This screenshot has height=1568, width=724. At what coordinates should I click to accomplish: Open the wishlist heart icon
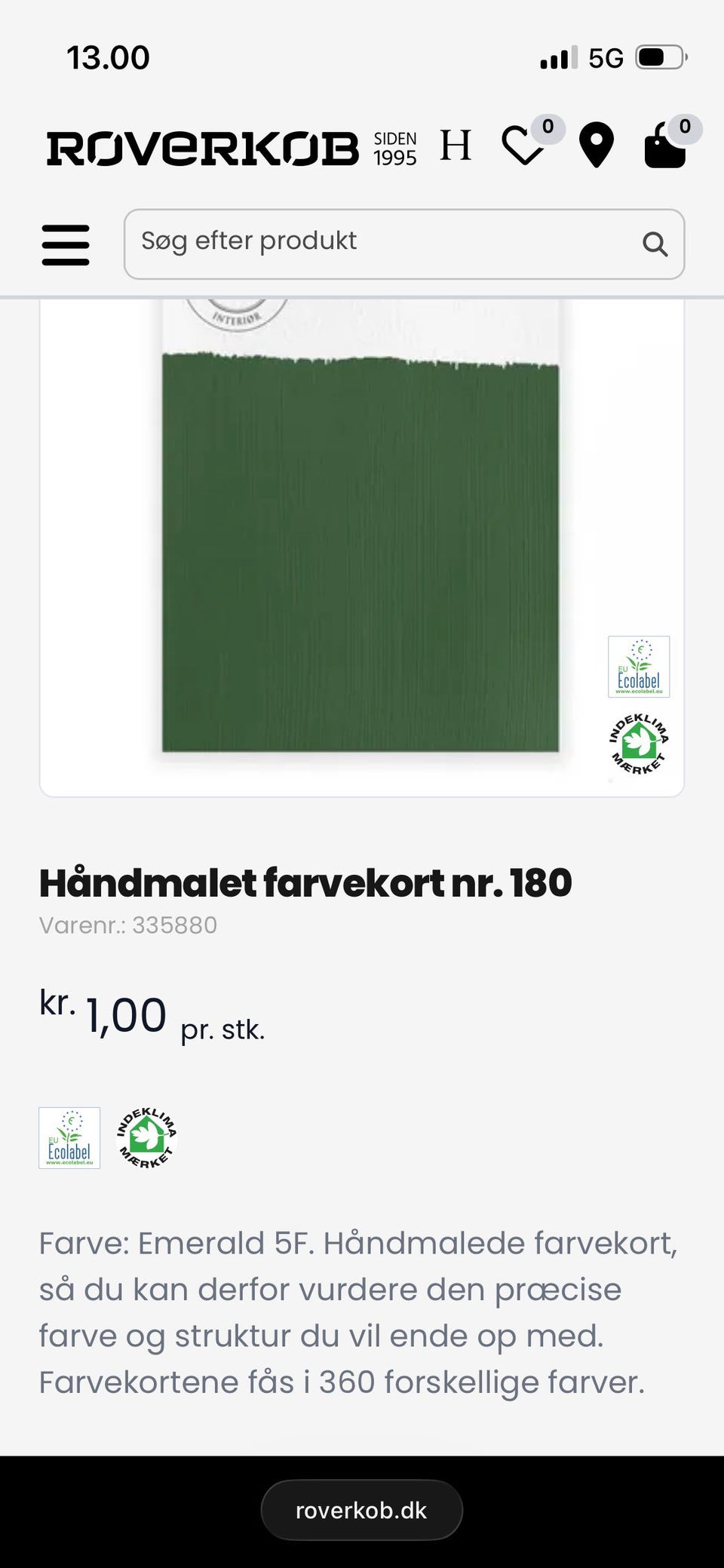(523, 146)
